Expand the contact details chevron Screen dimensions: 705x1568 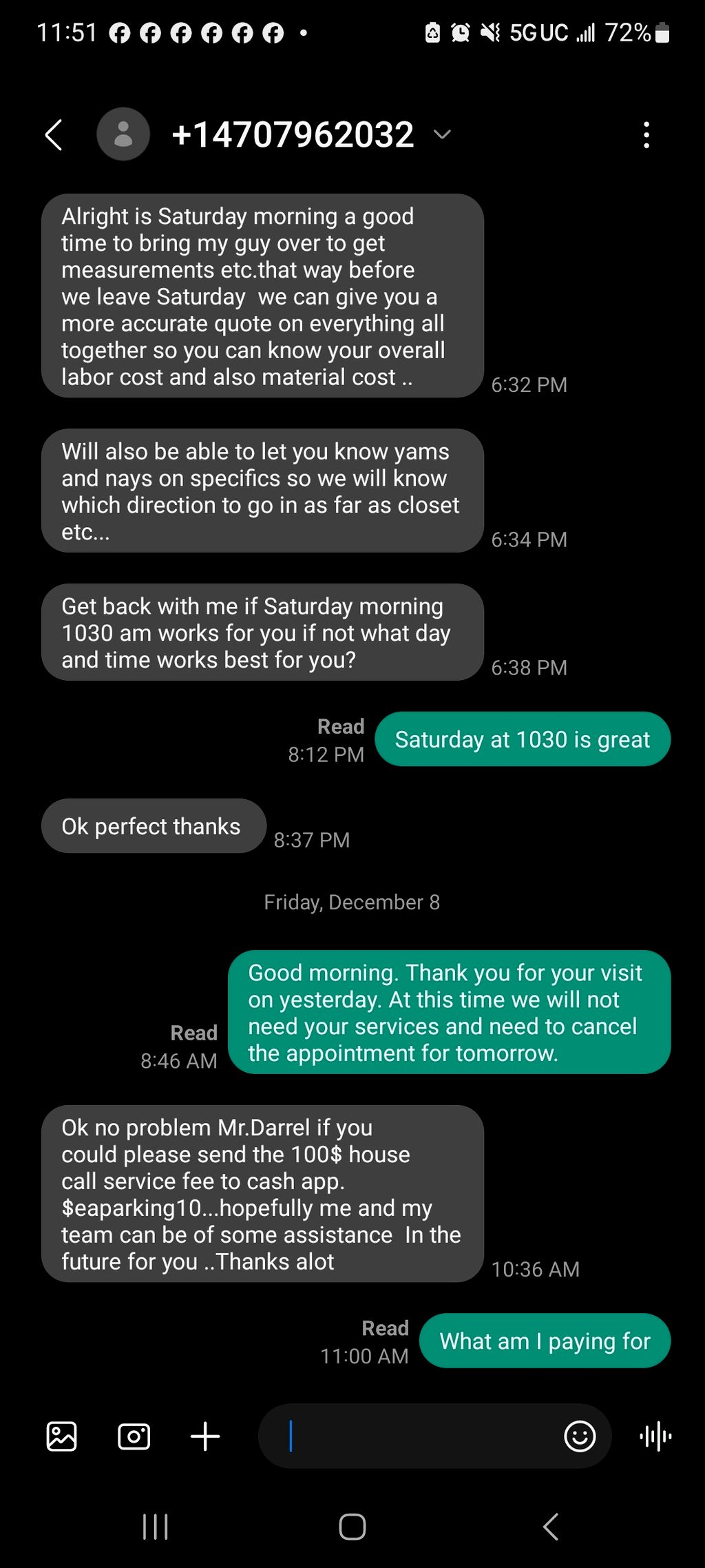click(442, 134)
